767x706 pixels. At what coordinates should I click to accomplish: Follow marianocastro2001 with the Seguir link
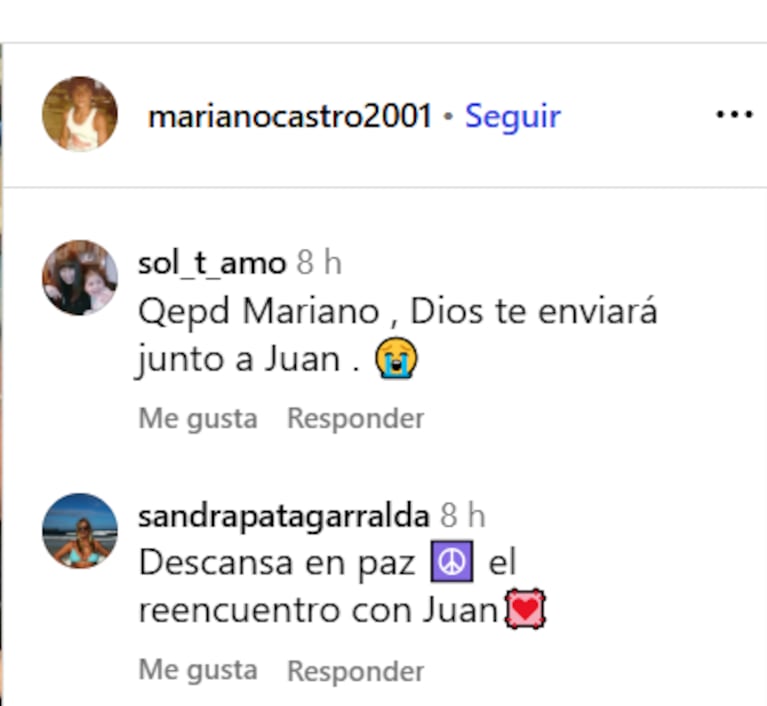click(512, 116)
